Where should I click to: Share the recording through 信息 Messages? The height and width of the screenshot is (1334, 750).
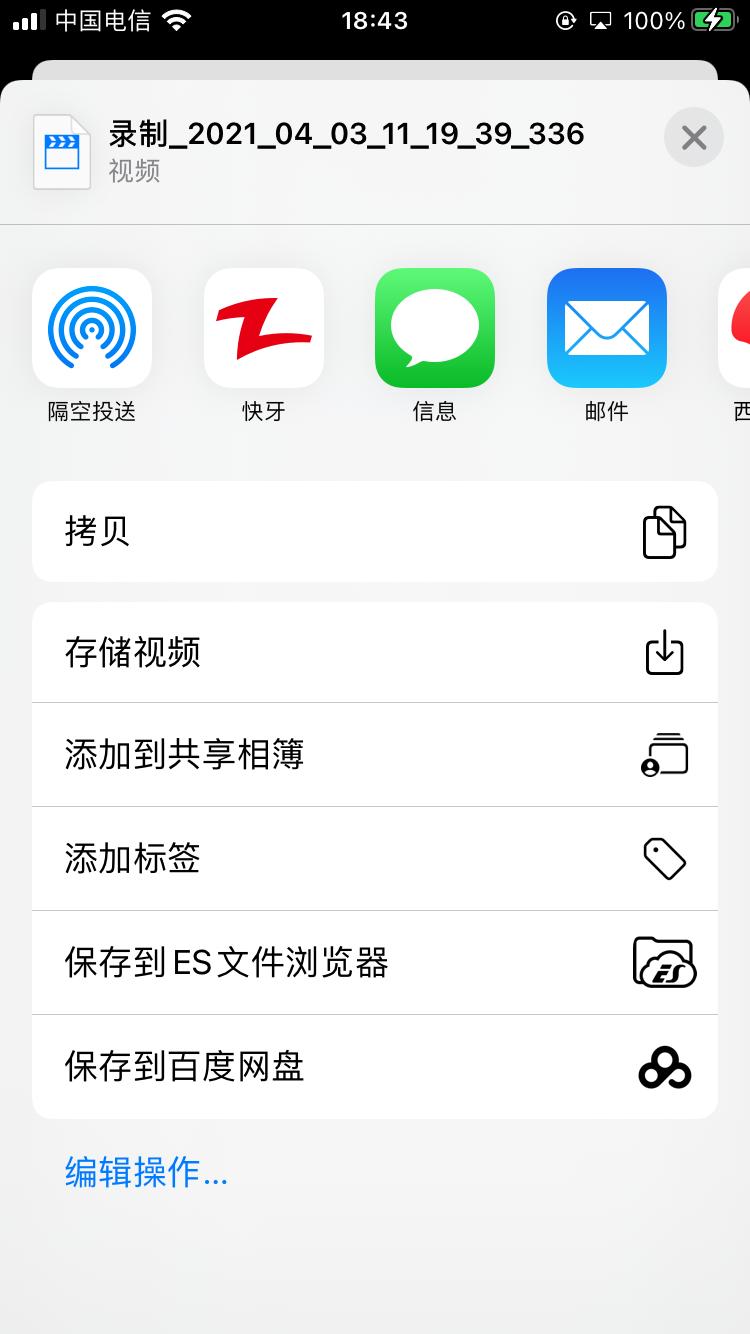[434, 328]
